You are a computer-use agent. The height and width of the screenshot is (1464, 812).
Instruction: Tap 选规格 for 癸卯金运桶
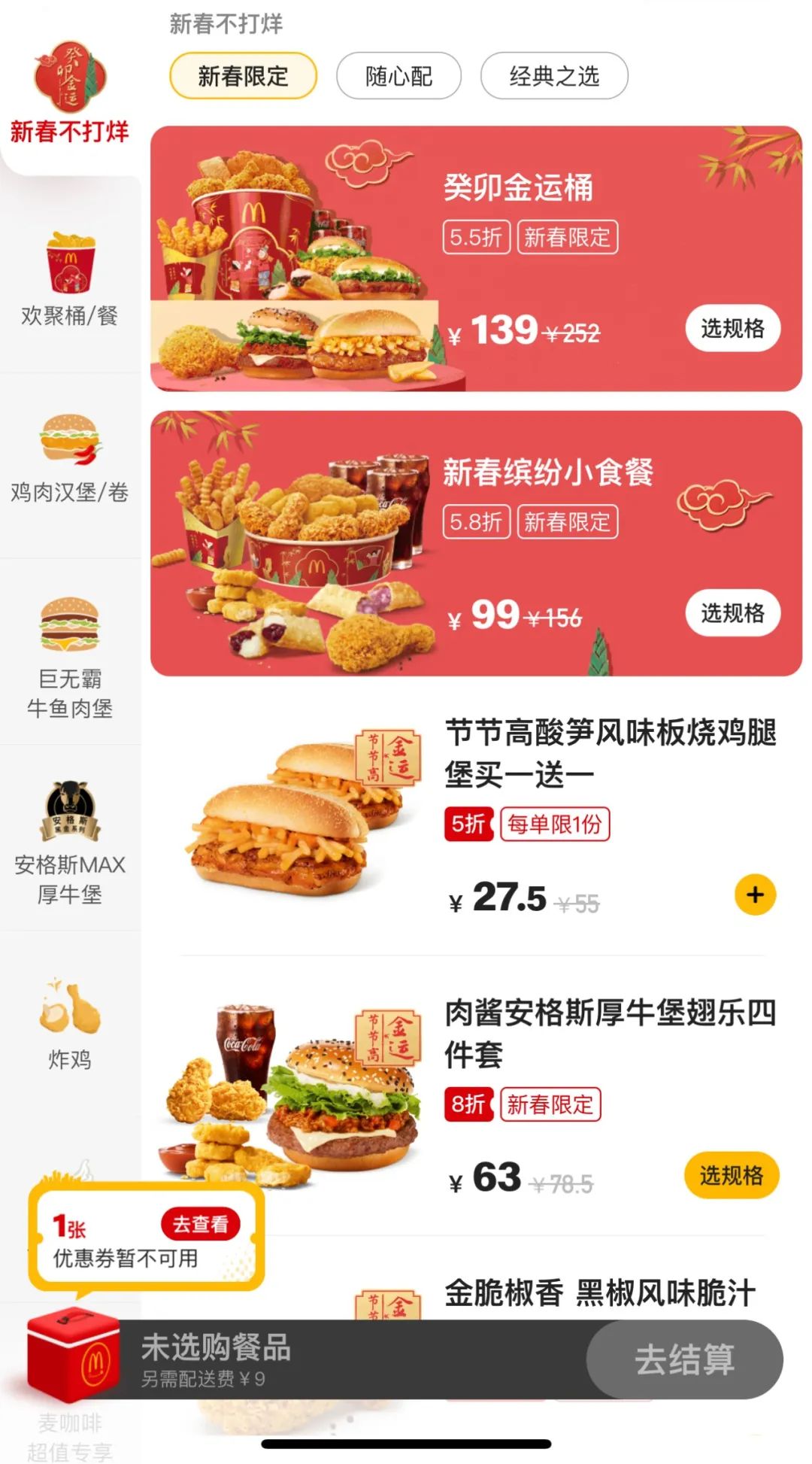732,329
